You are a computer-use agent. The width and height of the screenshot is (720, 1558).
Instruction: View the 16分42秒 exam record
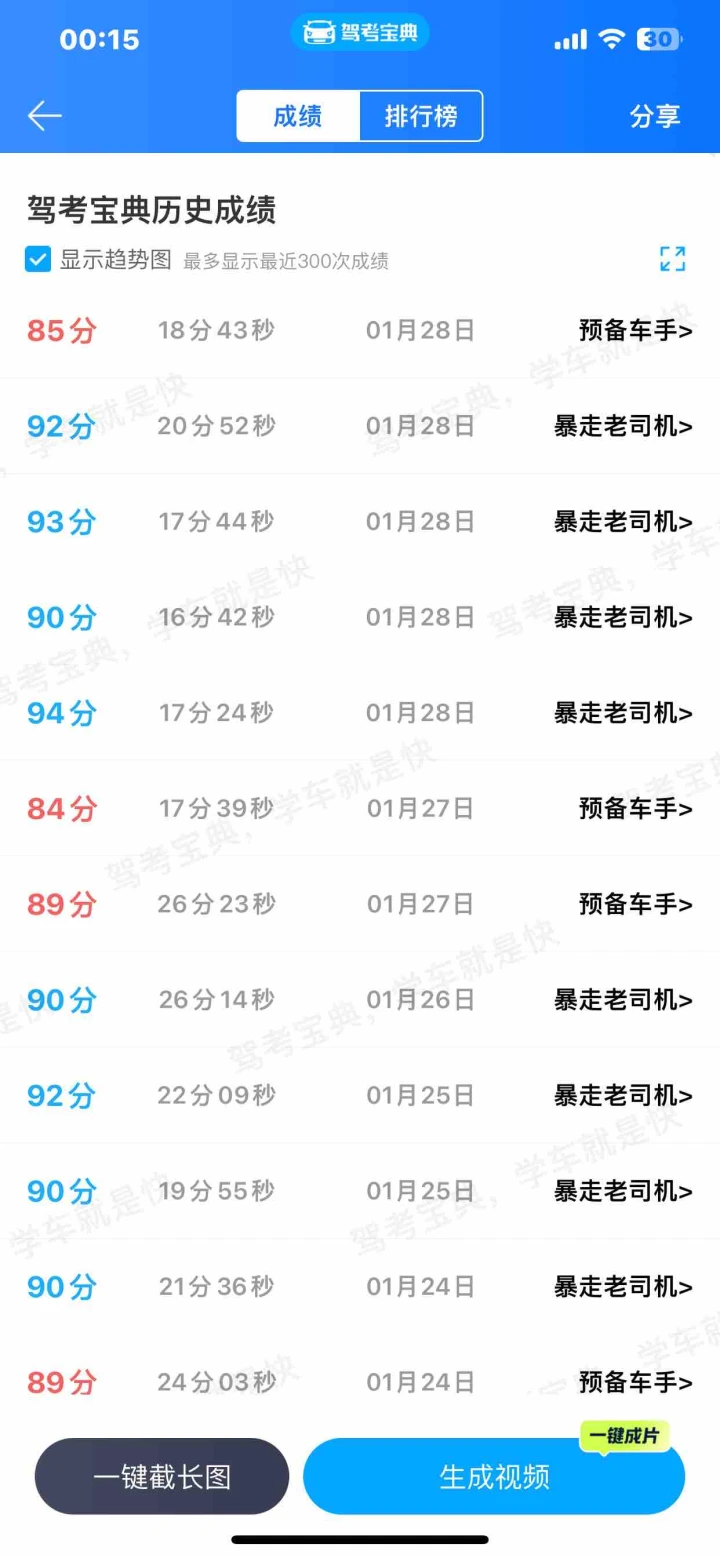[x=360, y=617]
